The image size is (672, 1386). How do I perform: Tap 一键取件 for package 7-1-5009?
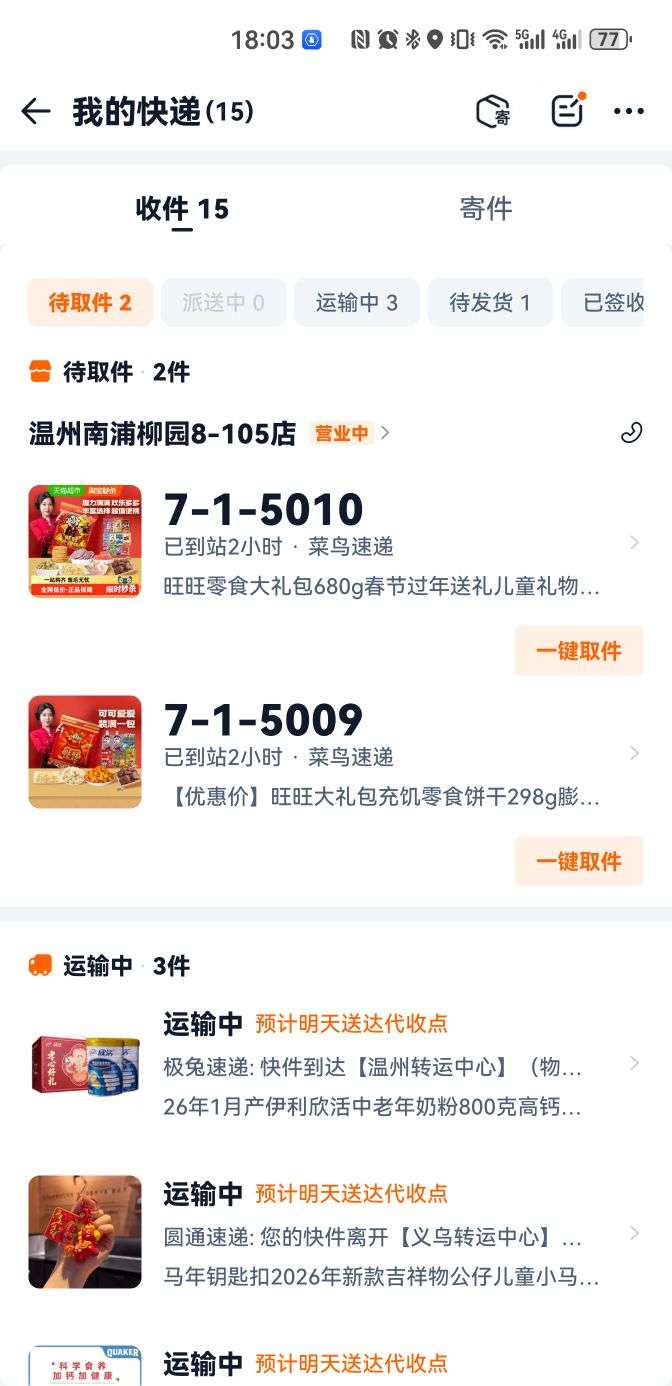point(578,861)
